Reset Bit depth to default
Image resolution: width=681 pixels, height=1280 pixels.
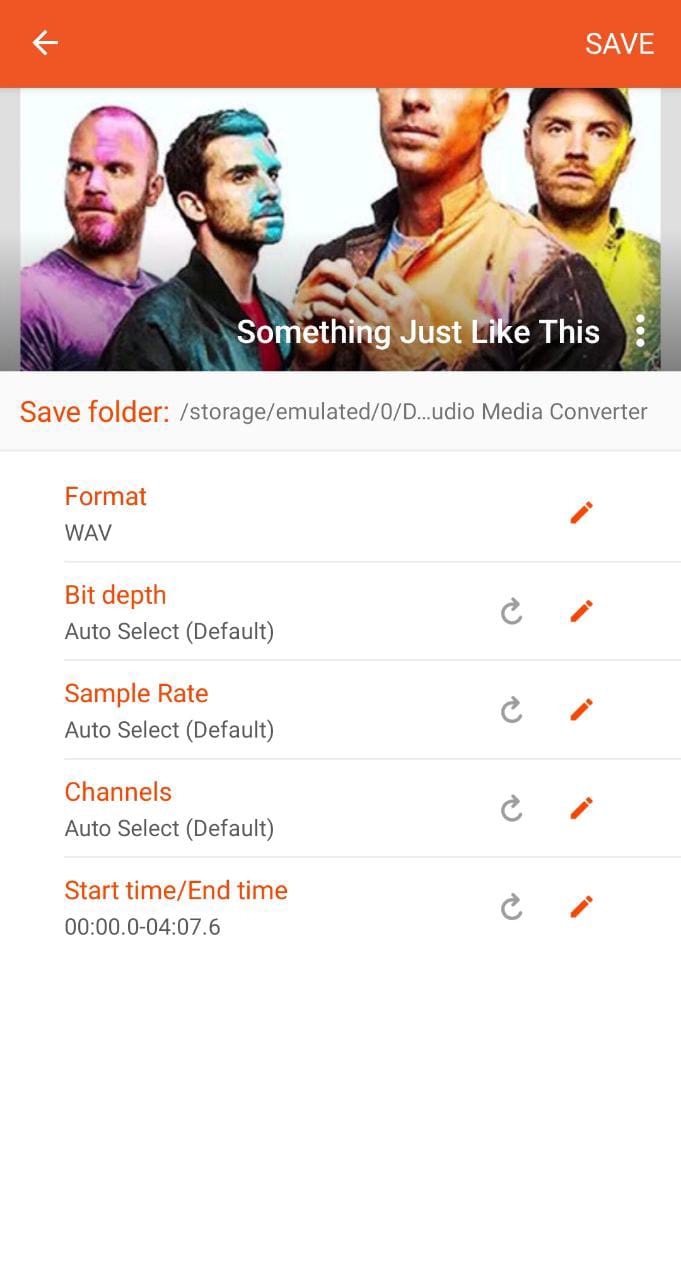click(x=512, y=611)
